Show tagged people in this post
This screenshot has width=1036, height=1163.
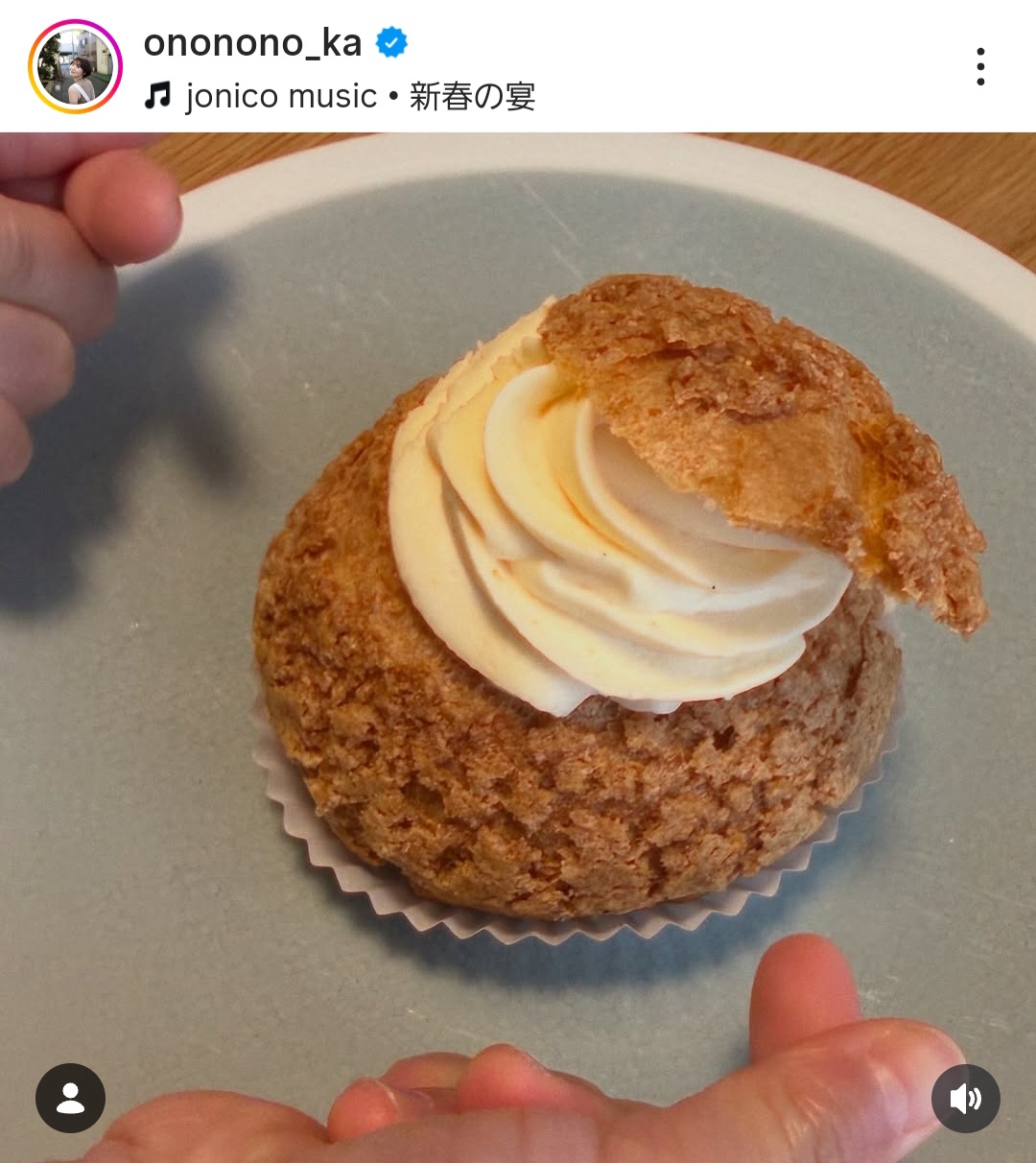70,1098
